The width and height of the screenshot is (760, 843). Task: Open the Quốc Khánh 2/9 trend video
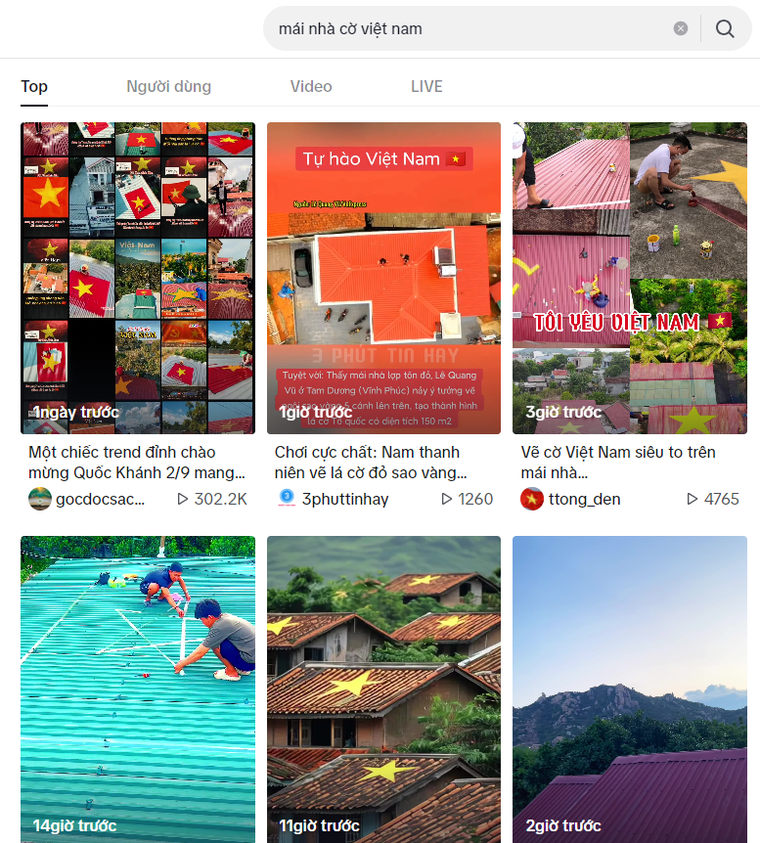(x=138, y=278)
